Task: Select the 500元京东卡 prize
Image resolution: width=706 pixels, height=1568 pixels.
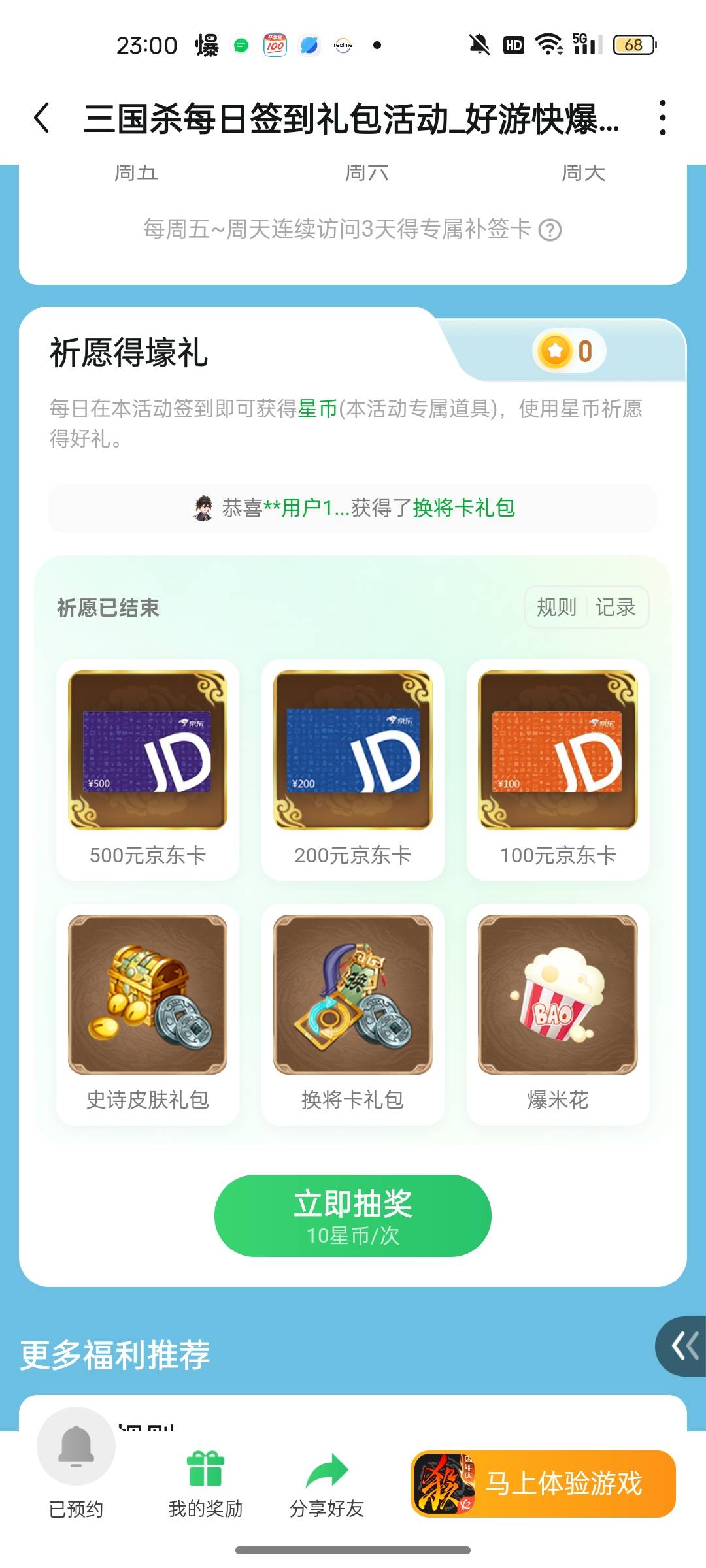Action: coord(148,769)
